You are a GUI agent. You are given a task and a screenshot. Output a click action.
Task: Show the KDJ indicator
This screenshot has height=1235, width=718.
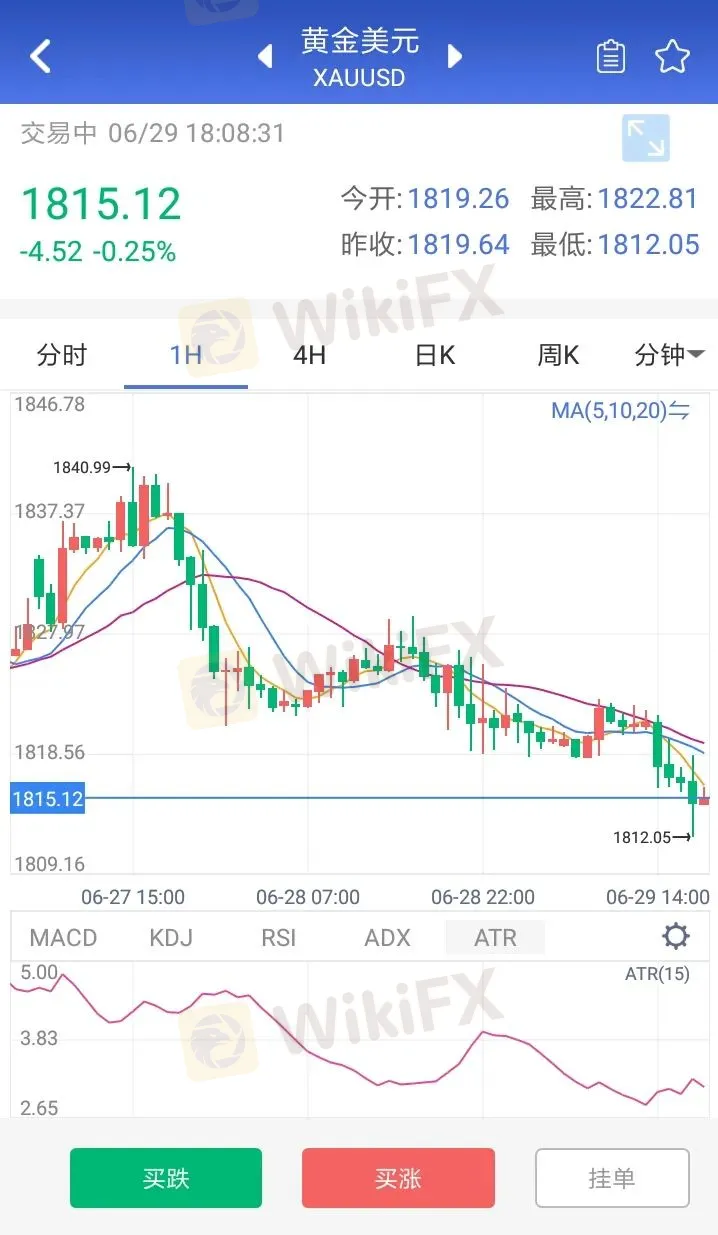pyautogui.click(x=170, y=938)
